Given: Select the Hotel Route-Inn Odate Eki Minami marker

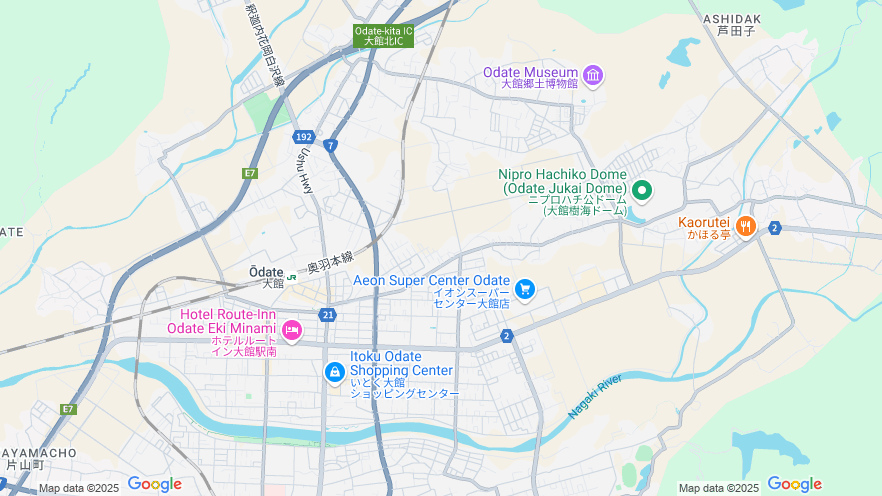Looking at the screenshot, I should tap(291, 330).
